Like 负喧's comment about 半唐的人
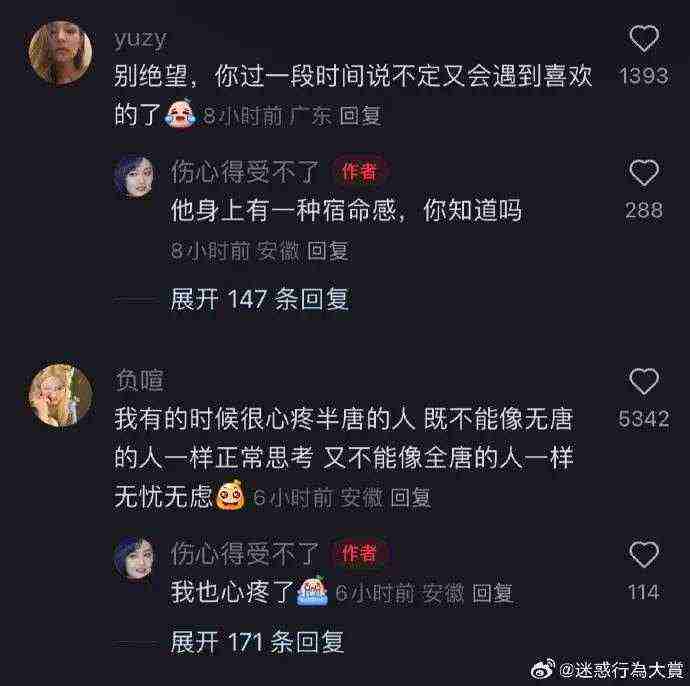Screen dimensions: 690x686 (644, 382)
